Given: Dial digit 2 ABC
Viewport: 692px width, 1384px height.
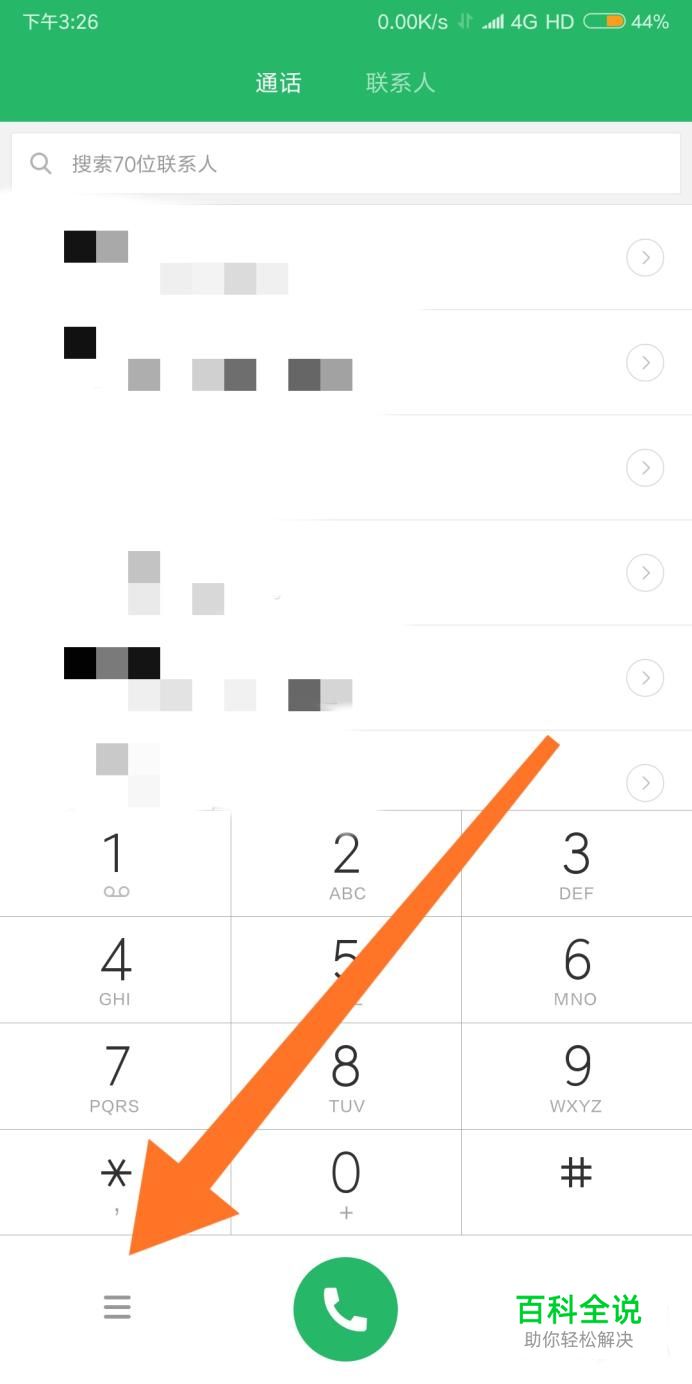Looking at the screenshot, I should tap(346, 864).
